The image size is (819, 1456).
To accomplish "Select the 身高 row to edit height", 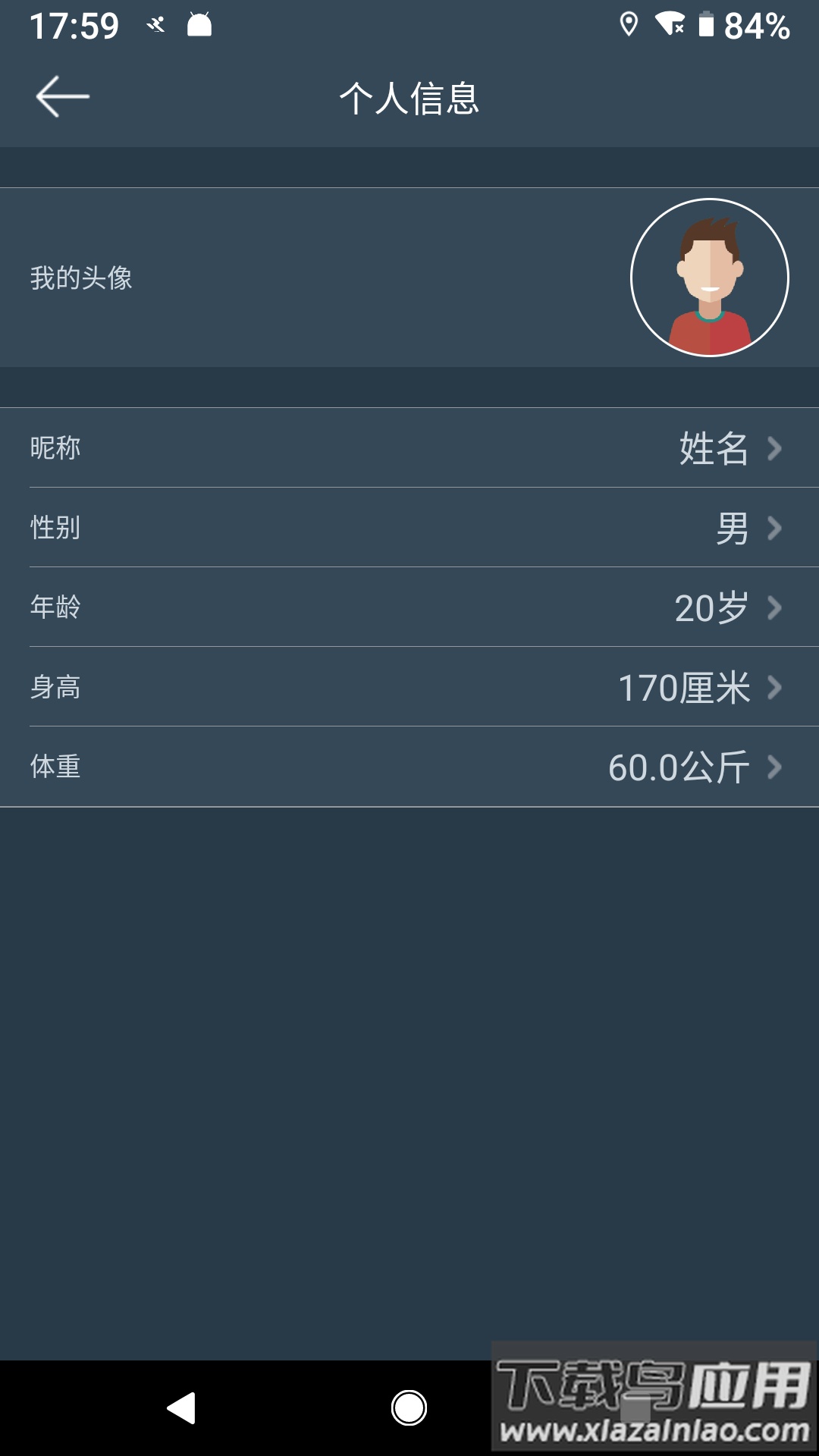I will click(409, 687).
